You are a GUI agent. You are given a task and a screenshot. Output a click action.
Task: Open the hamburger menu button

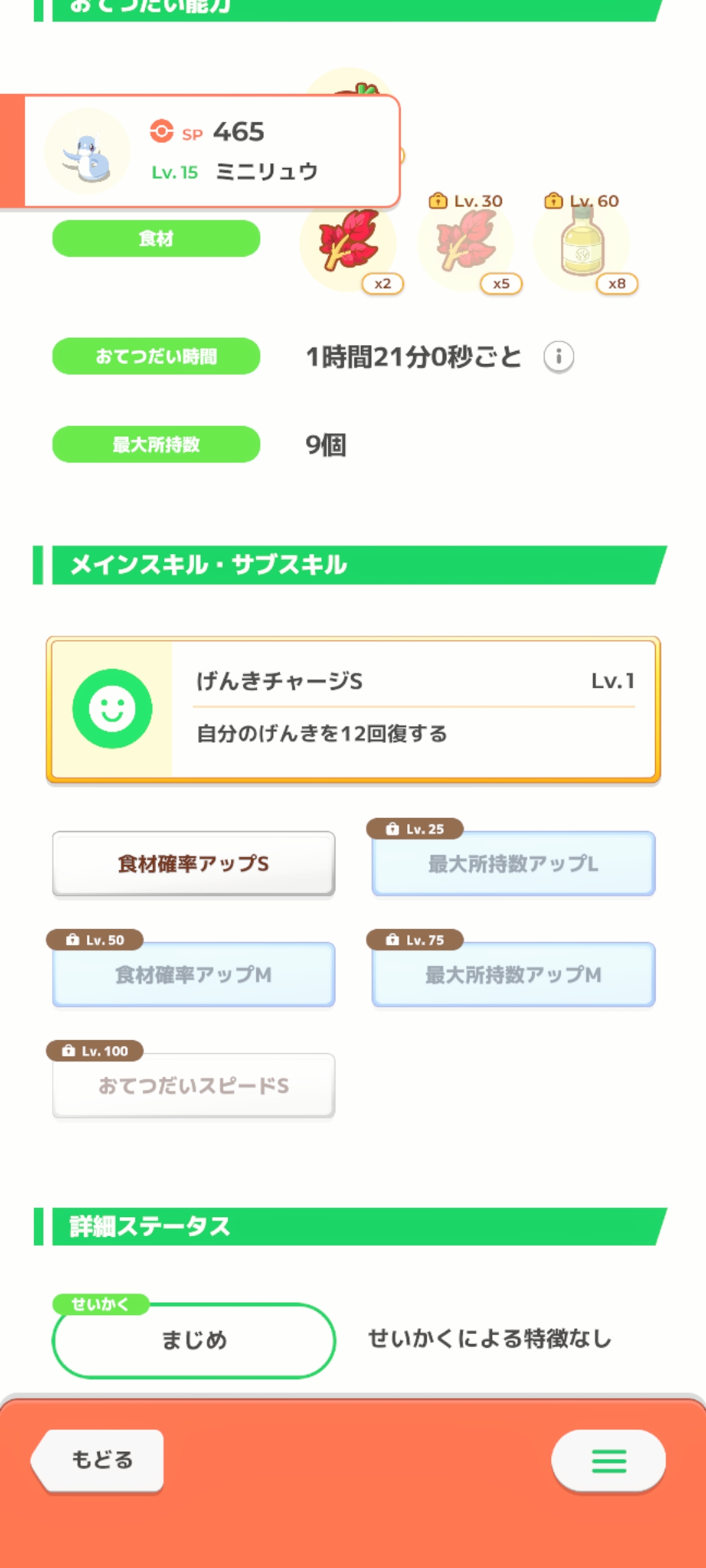(609, 1461)
